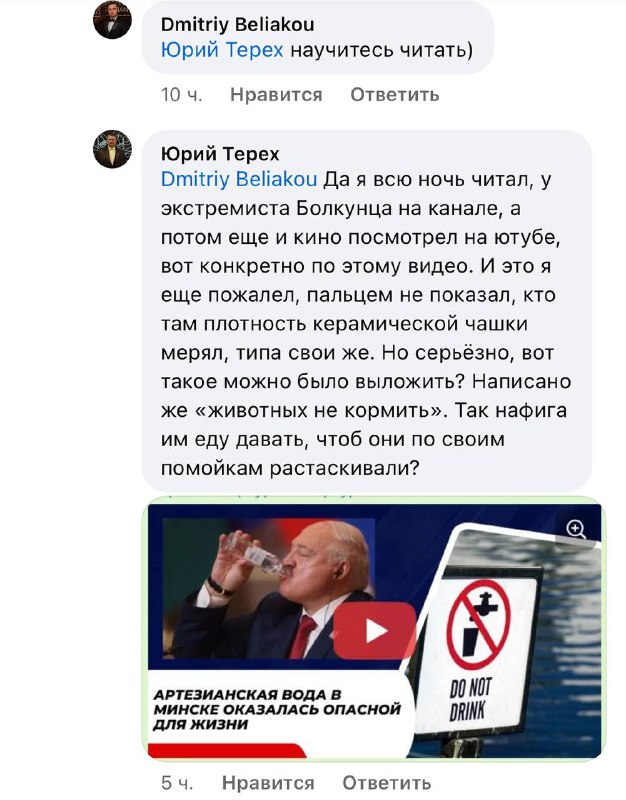Open author name Юрий Терех above long comment
This screenshot has height=800, width=626.
pyautogui.click(x=220, y=154)
